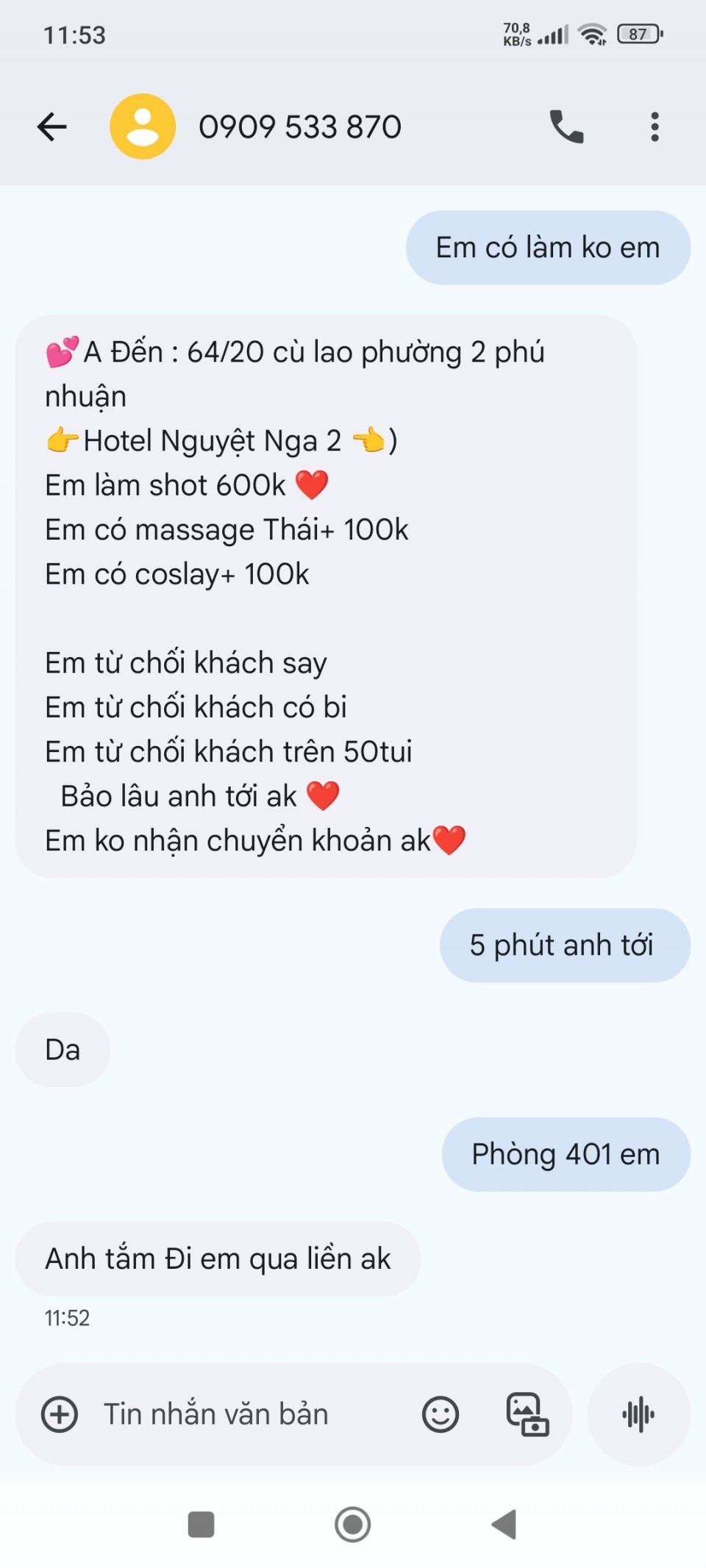The width and height of the screenshot is (706, 1568).
Task: Open contact avatar for 0909 533 870
Action: (143, 126)
